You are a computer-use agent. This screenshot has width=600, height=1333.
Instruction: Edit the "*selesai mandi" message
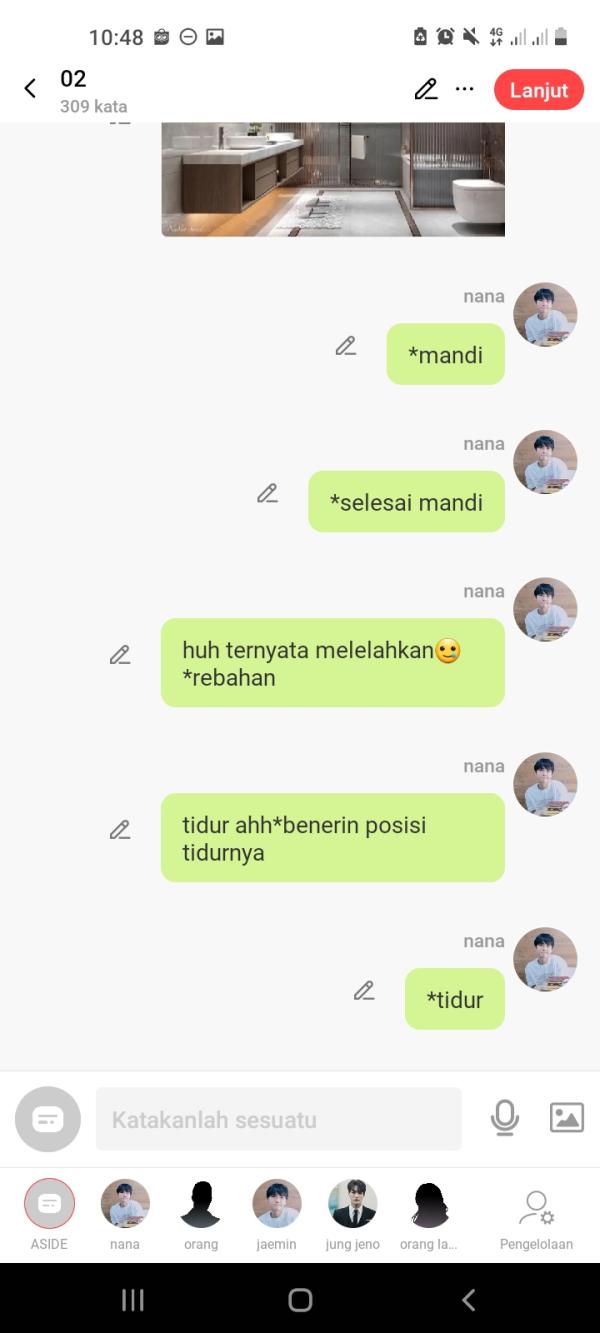coord(267,493)
